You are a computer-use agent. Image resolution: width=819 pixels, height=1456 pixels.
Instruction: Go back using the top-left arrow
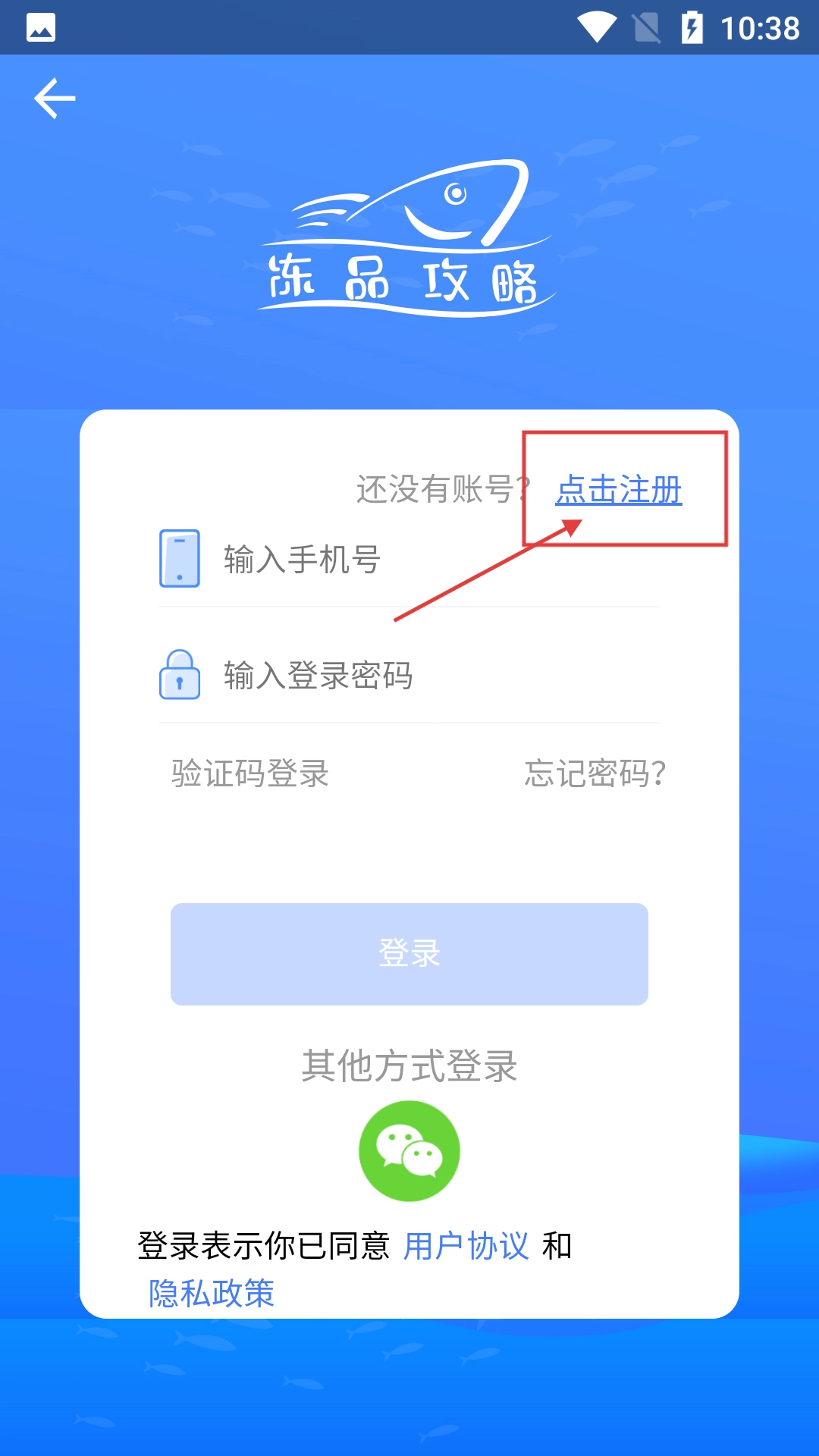click(55, 99)
